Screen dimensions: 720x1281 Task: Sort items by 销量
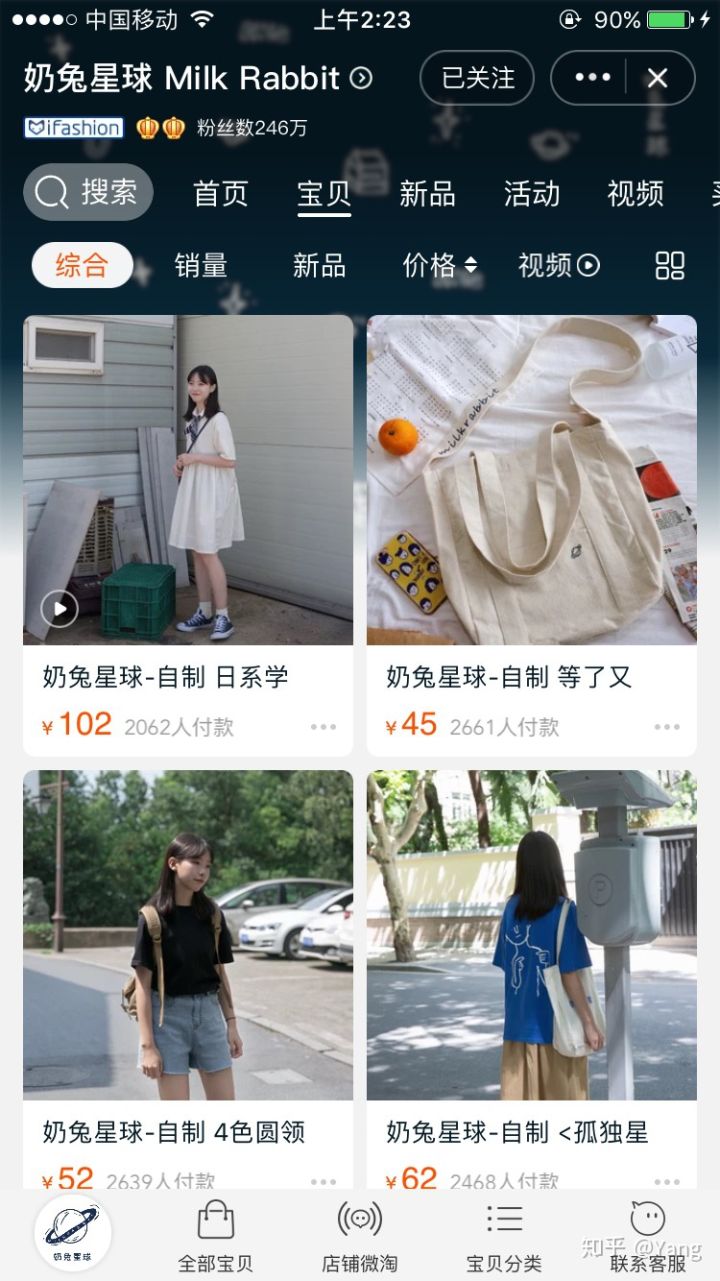coord(201,265)
